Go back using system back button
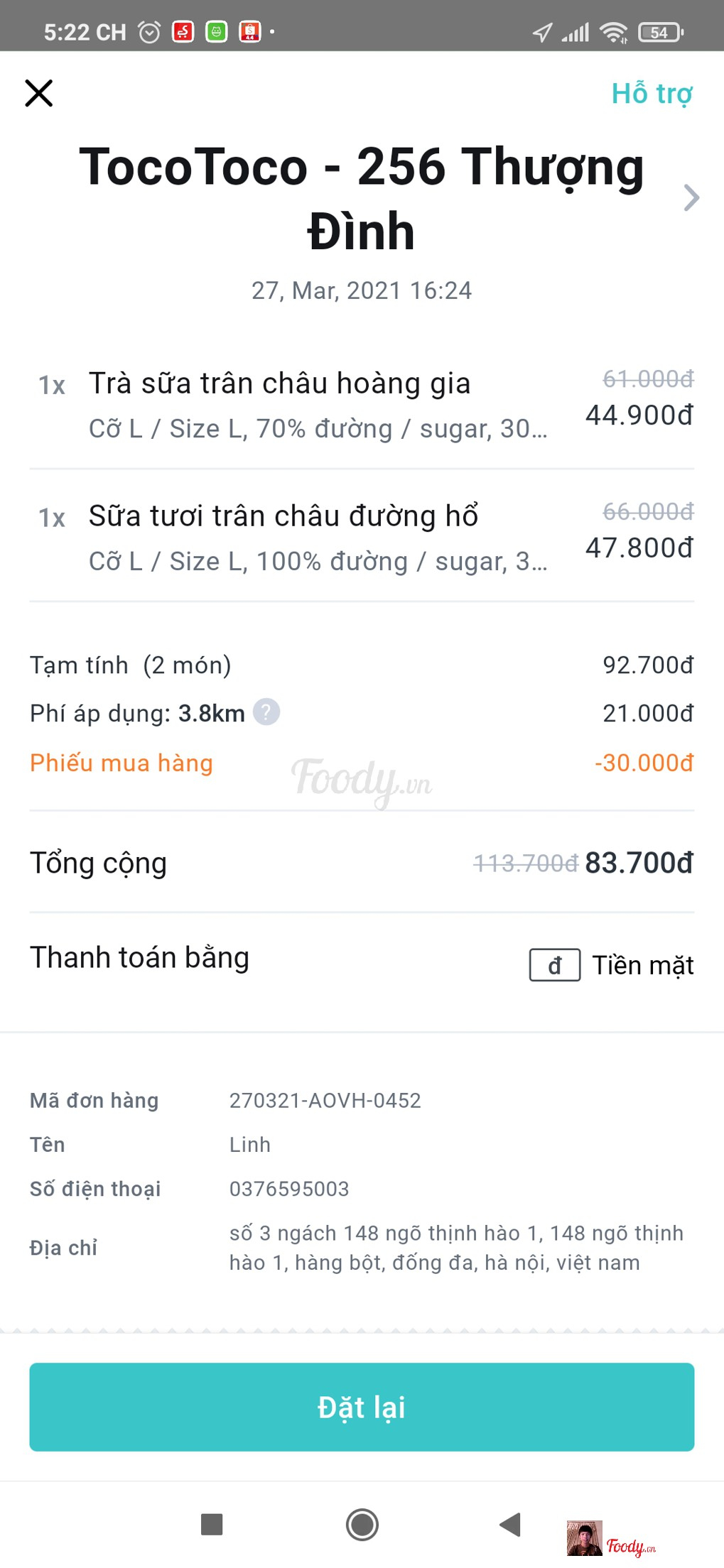The image size is (724, 1568). (x=510, y=1524)
